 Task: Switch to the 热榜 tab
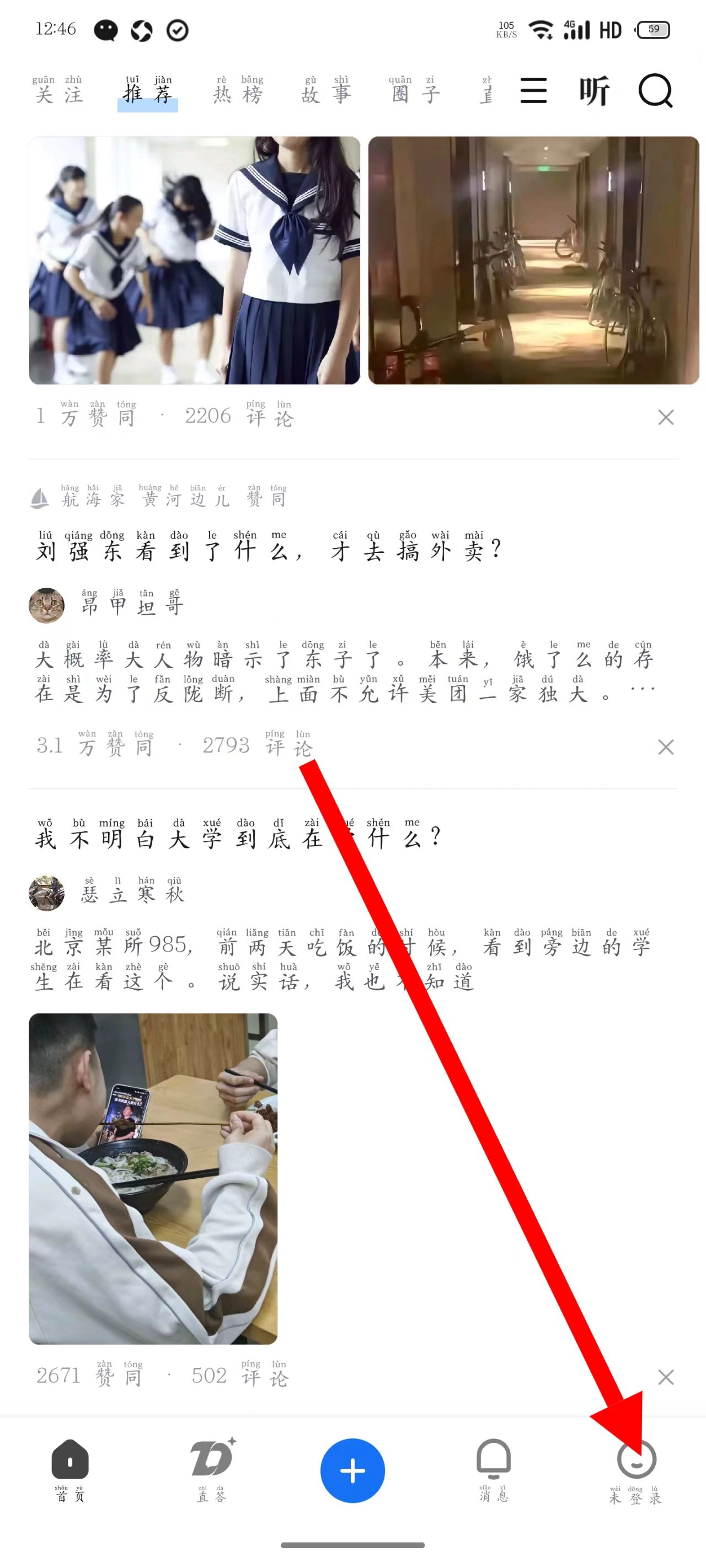coord(238,92)
